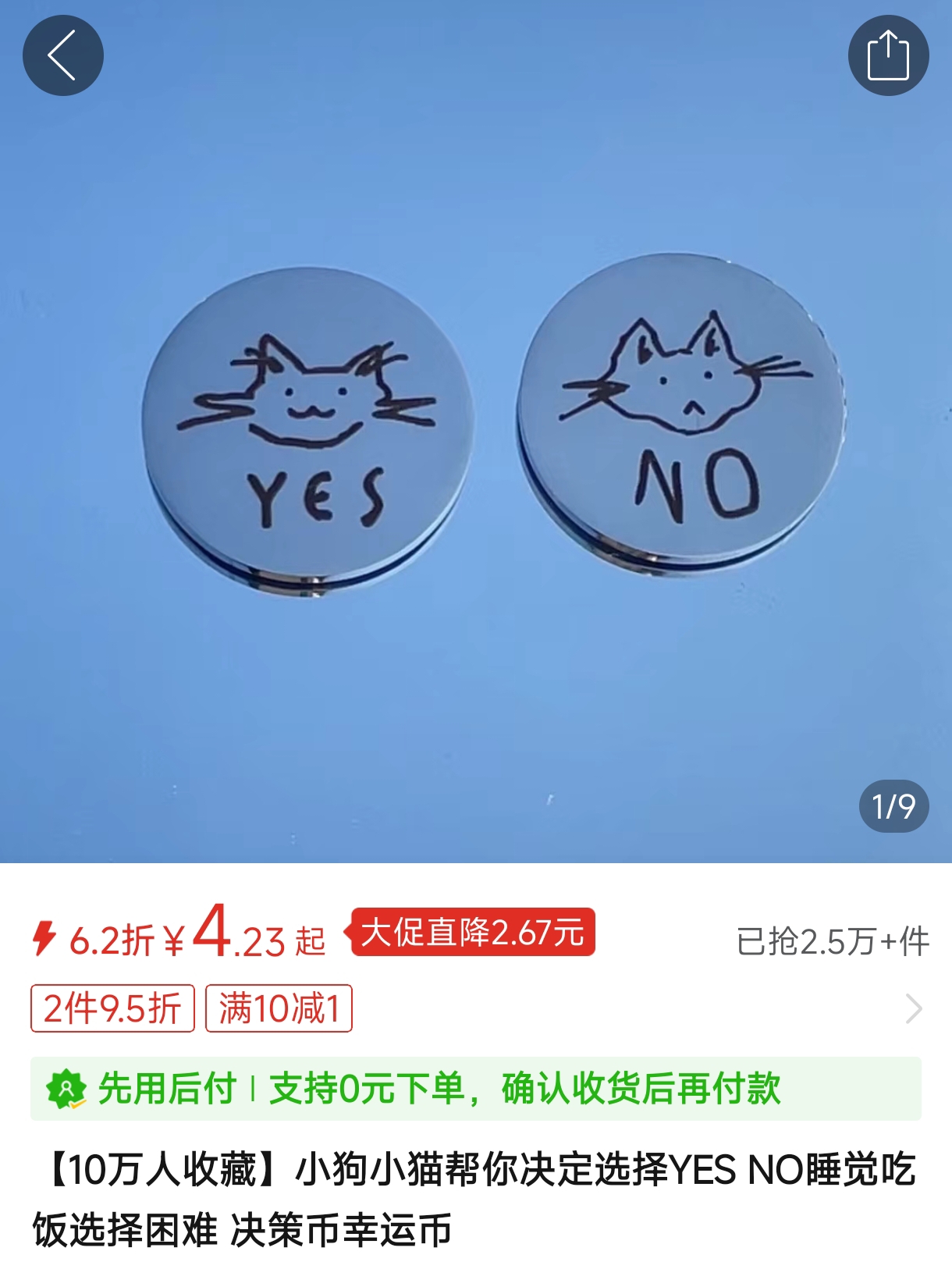The image size is (952, 1269).
Task: Open the 先用后付 pay-later banner
Action: coord(474,1088)
